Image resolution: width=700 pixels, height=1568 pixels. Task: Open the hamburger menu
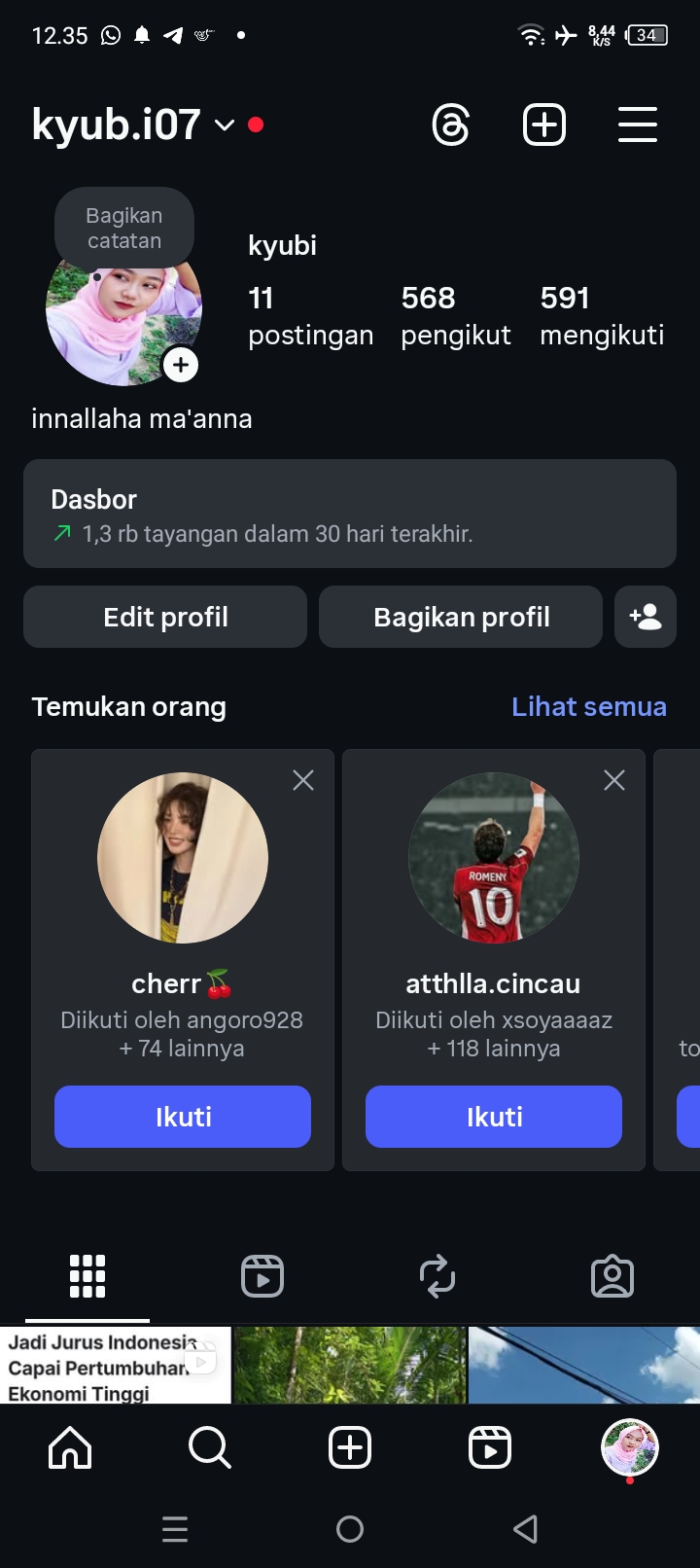click(x=638, y=125)
